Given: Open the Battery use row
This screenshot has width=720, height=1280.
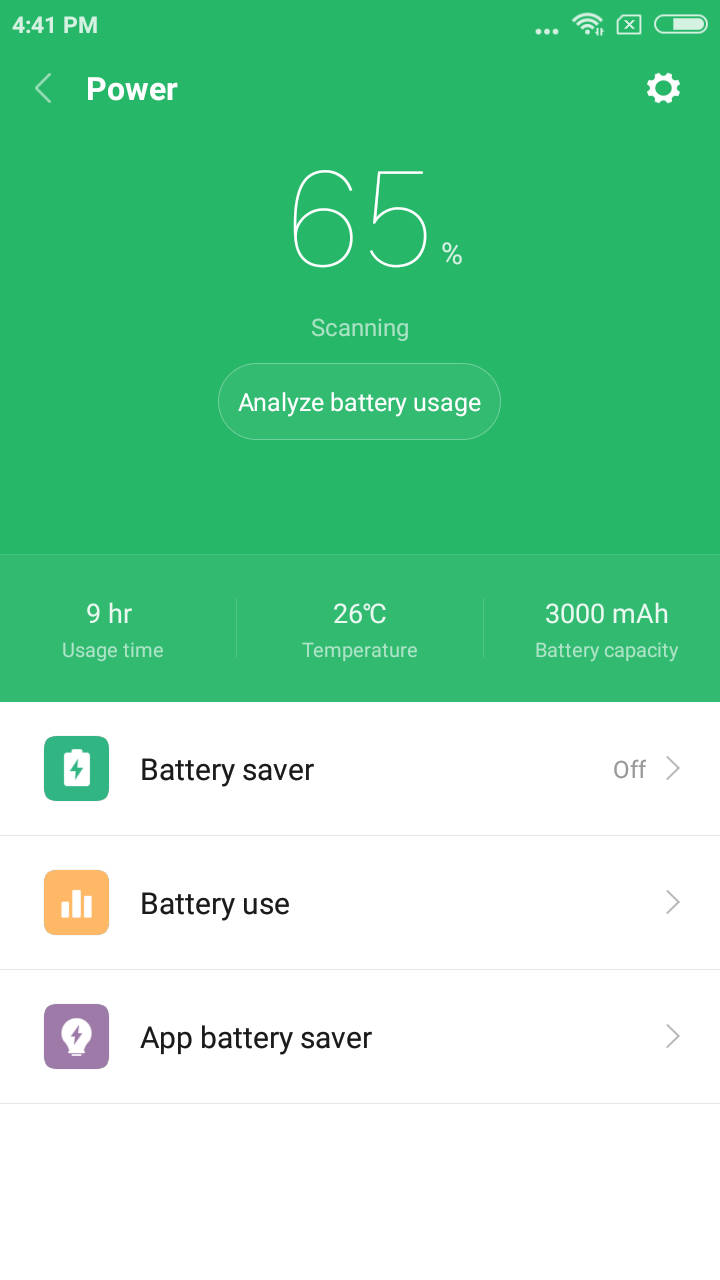Looking at the screenshot, I should tap(360, 902).
